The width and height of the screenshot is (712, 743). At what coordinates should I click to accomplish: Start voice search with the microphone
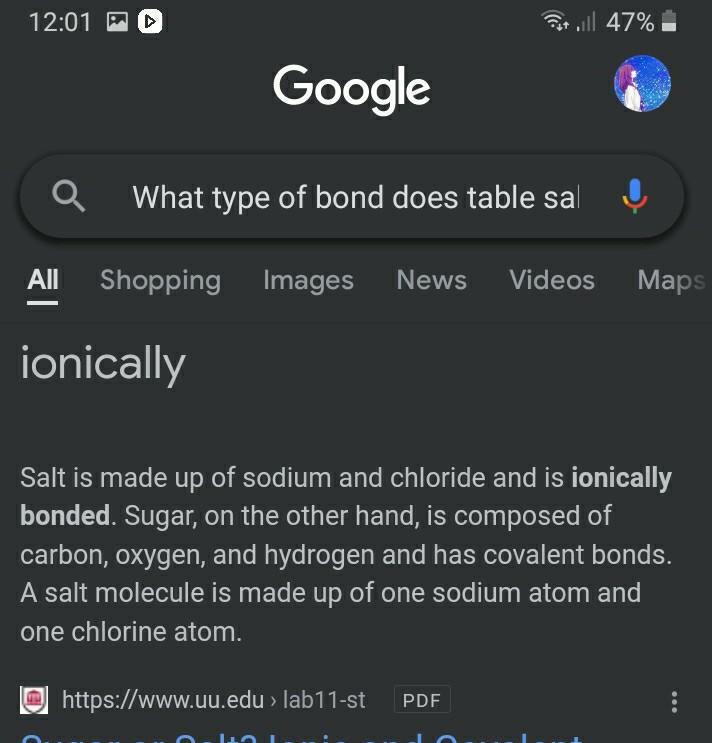(635, 196)
